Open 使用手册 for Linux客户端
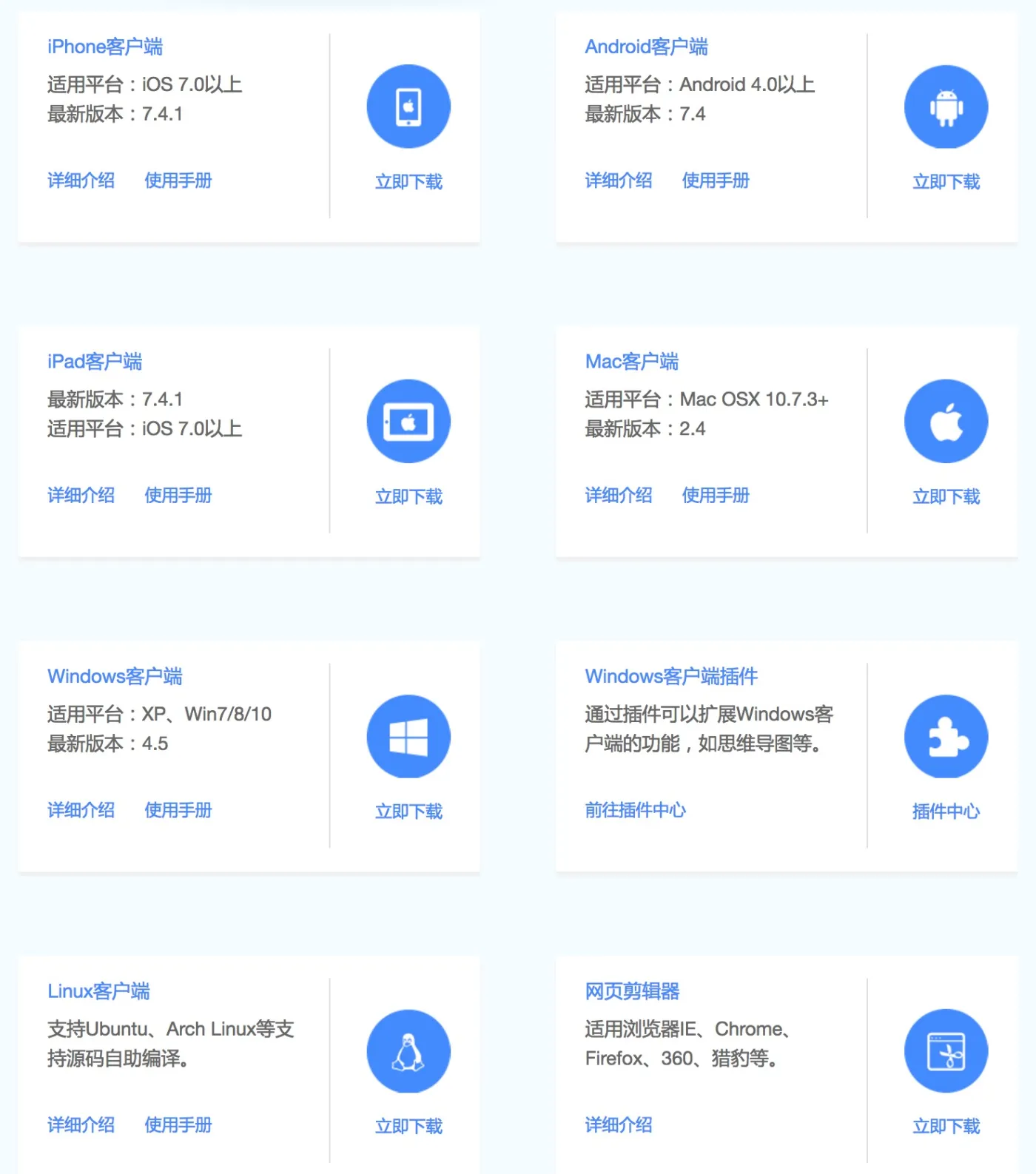1036x1174 pixels. (178, 1125)
